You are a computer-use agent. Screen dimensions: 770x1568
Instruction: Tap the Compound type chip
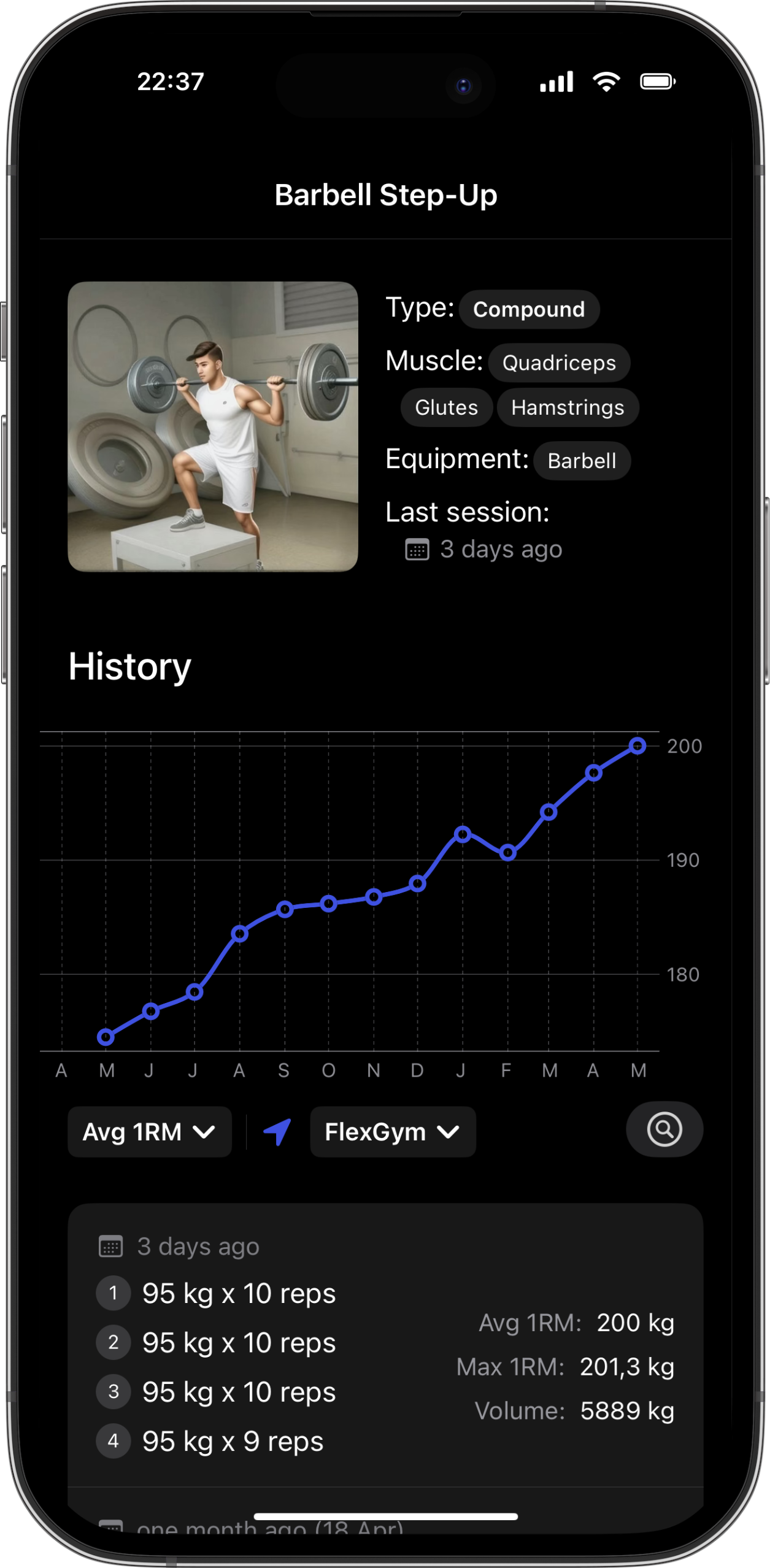pos(528,309)
